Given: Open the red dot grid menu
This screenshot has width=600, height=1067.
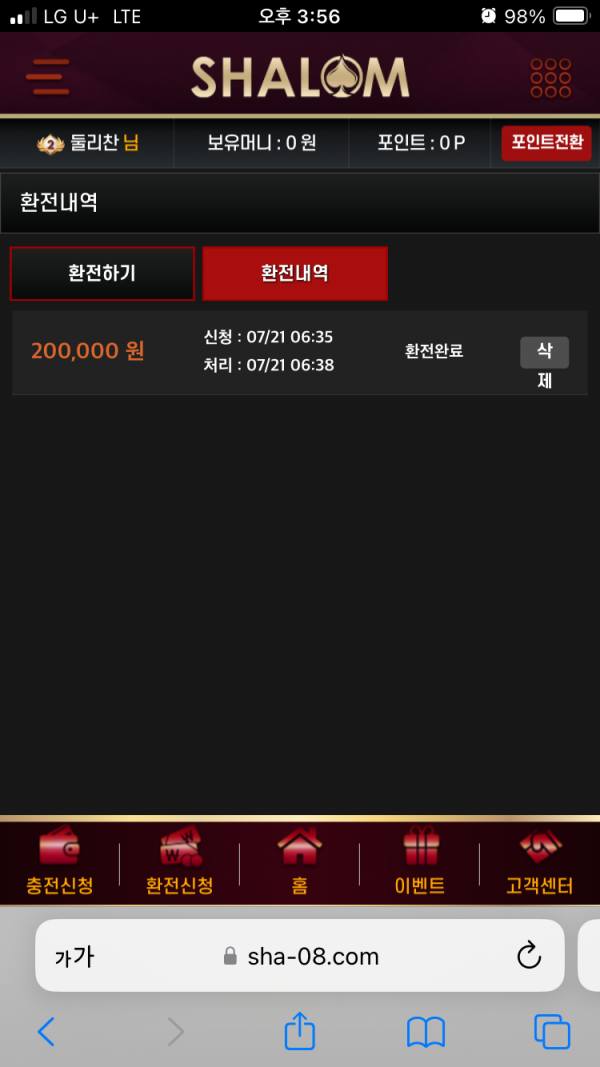Looking at the screenshot, I should 550,77.
